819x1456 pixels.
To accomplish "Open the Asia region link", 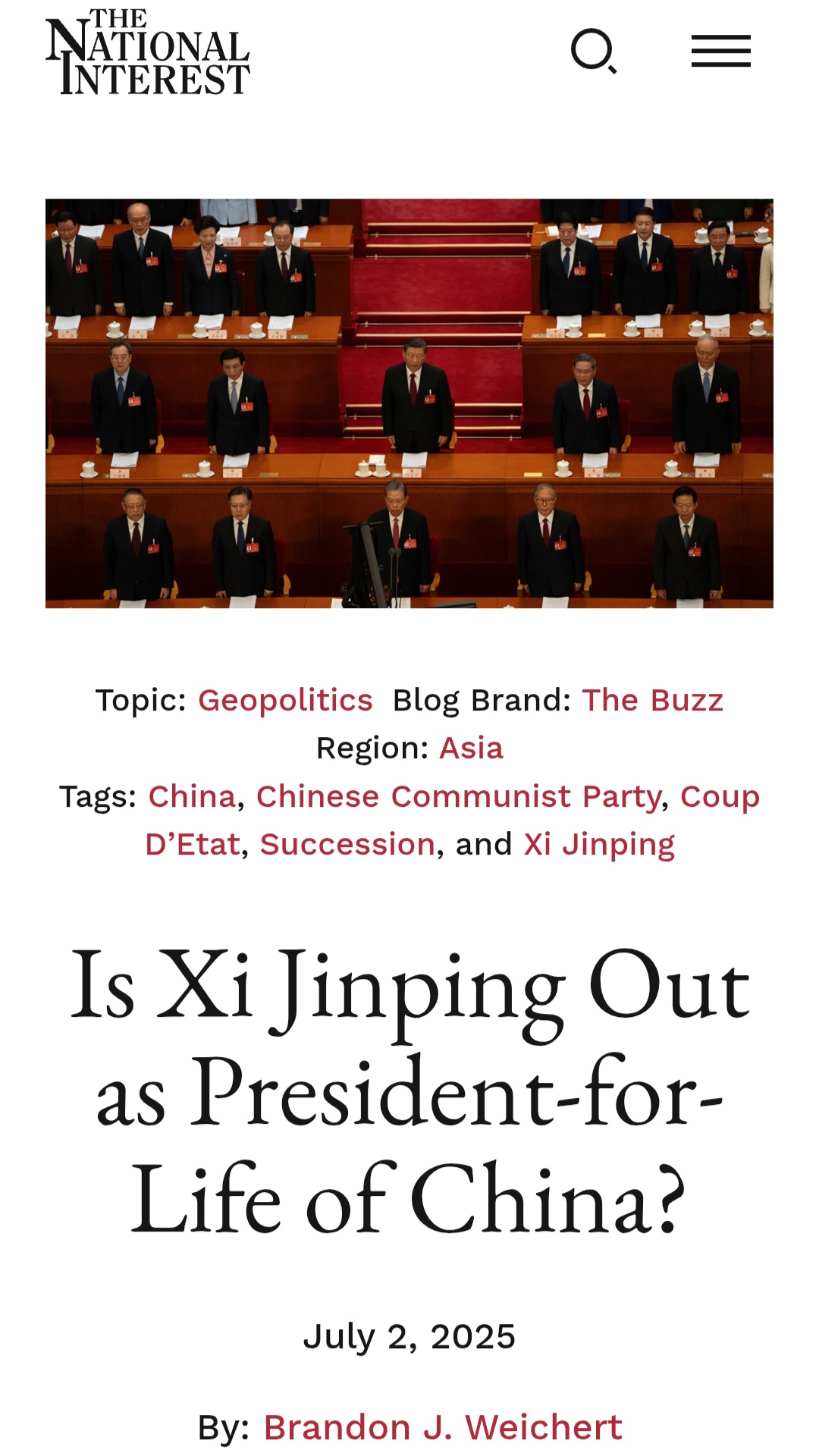I will tap(472, 748).
